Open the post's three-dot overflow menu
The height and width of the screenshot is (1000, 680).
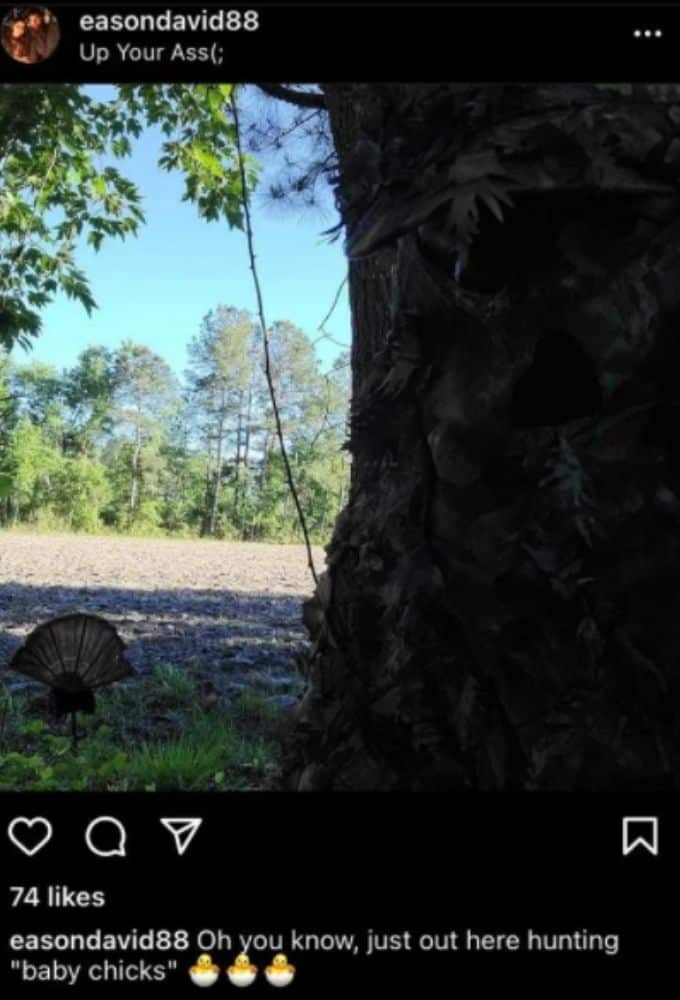pos(647,33)
